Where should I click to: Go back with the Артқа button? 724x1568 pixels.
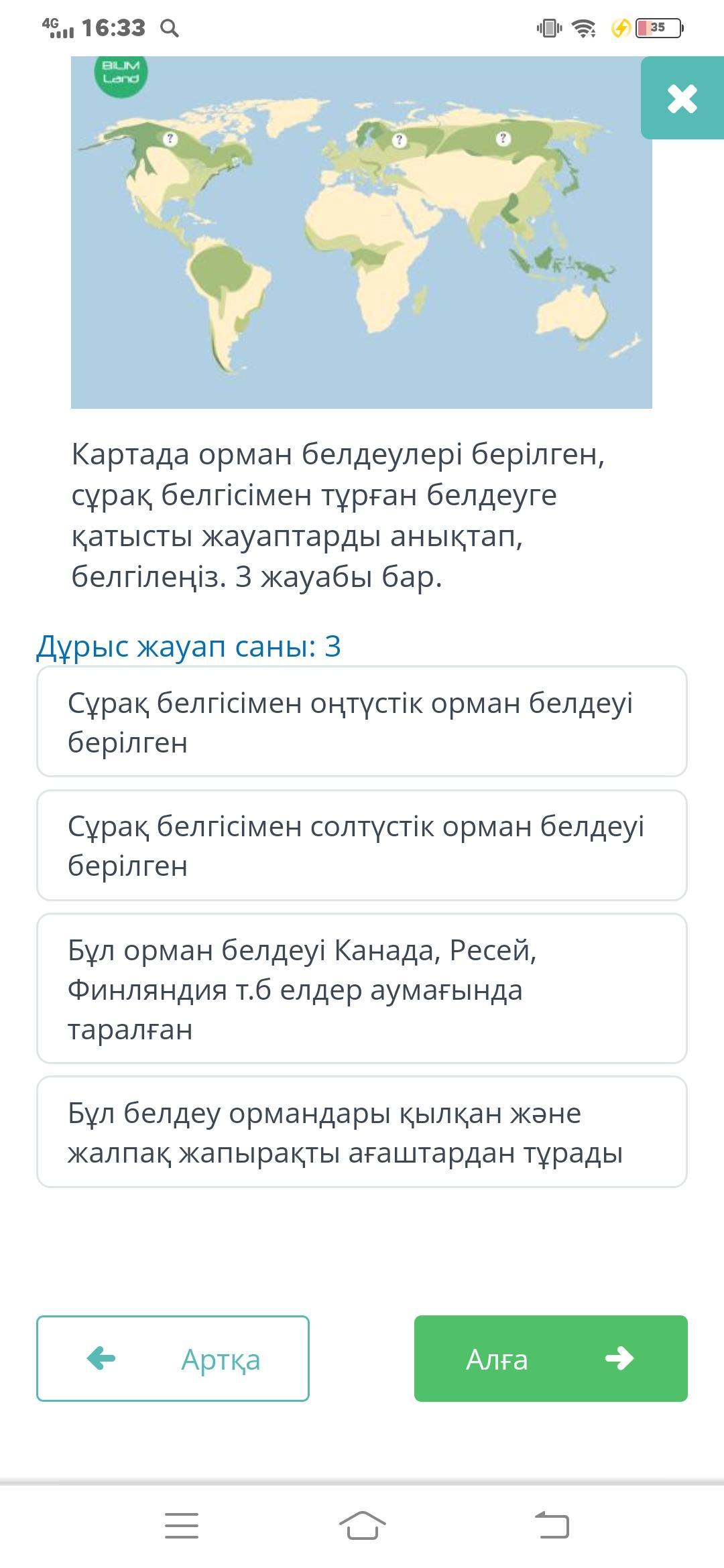(x=173, y=1358)
